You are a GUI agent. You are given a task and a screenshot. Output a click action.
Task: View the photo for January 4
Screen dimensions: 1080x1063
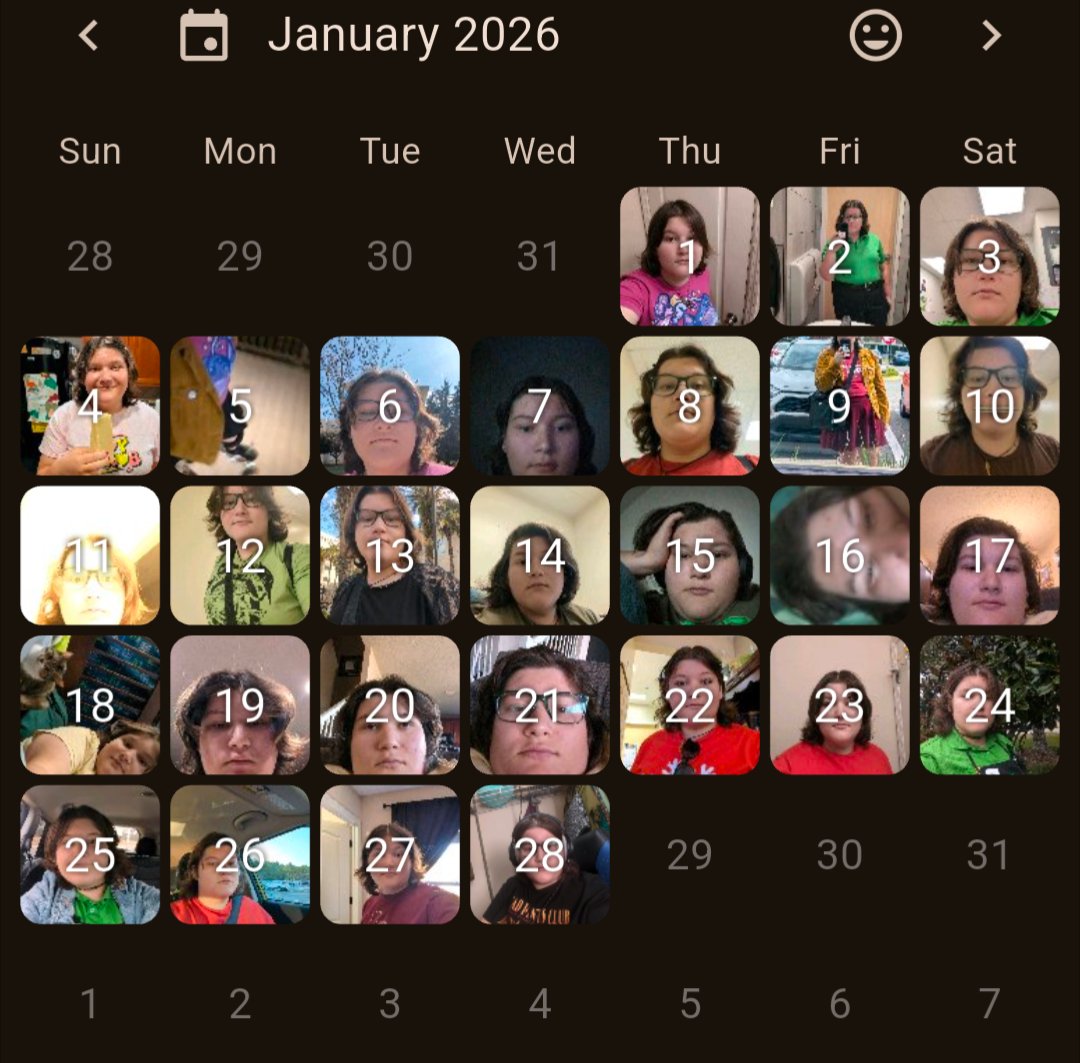coord(90,405)
